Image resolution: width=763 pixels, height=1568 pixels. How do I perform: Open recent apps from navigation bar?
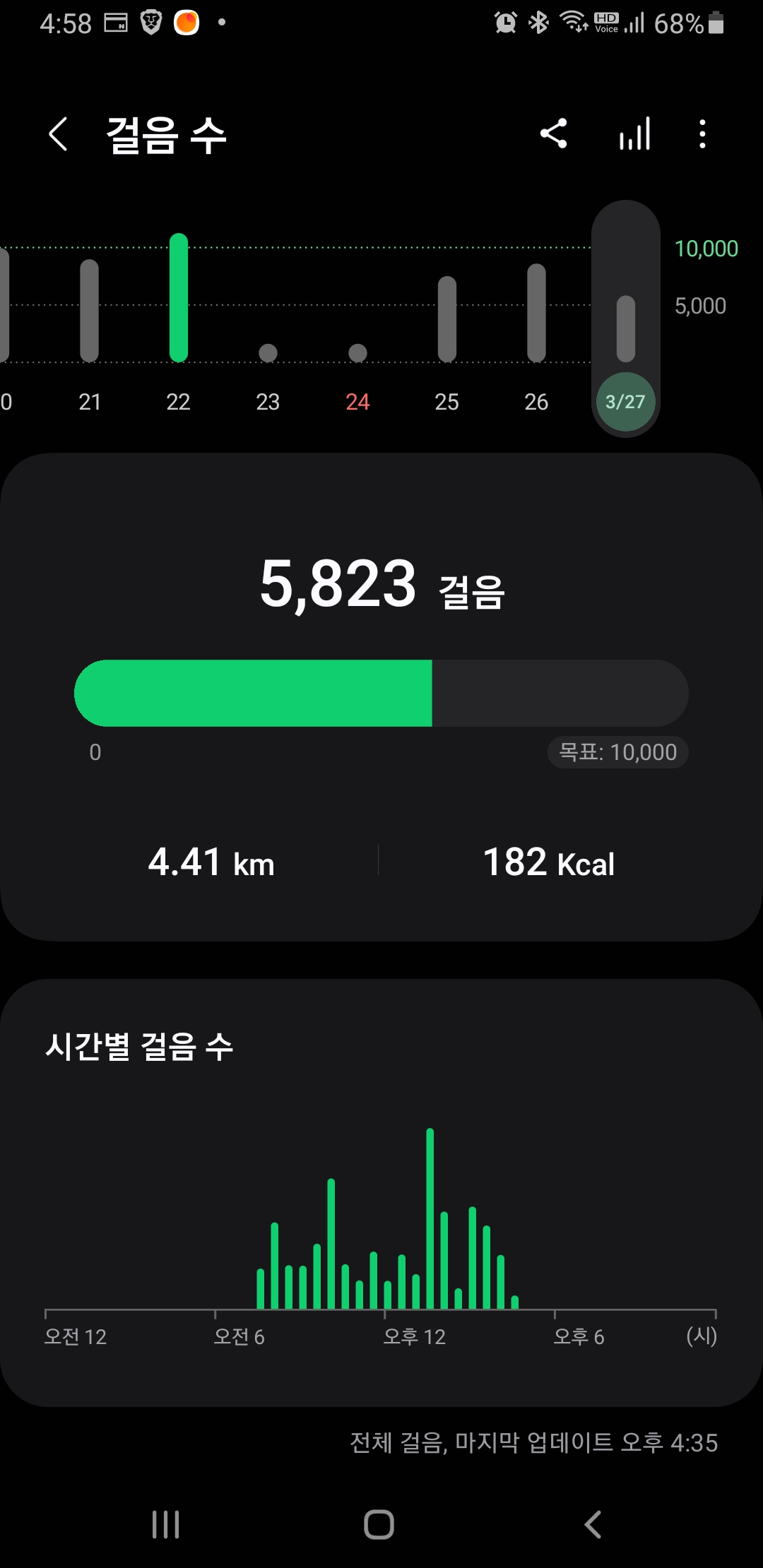(x=166, y=1524)
